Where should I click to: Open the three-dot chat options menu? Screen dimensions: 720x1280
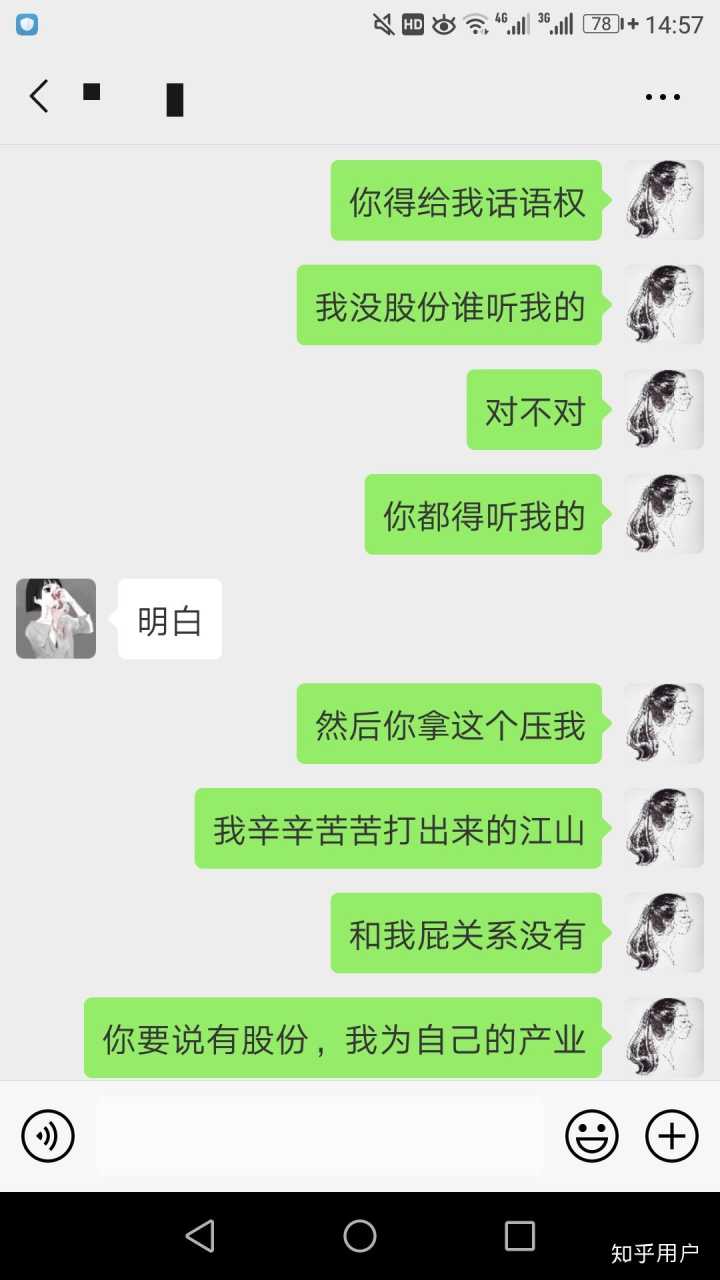pyautogui.click(x=662, y=97)
